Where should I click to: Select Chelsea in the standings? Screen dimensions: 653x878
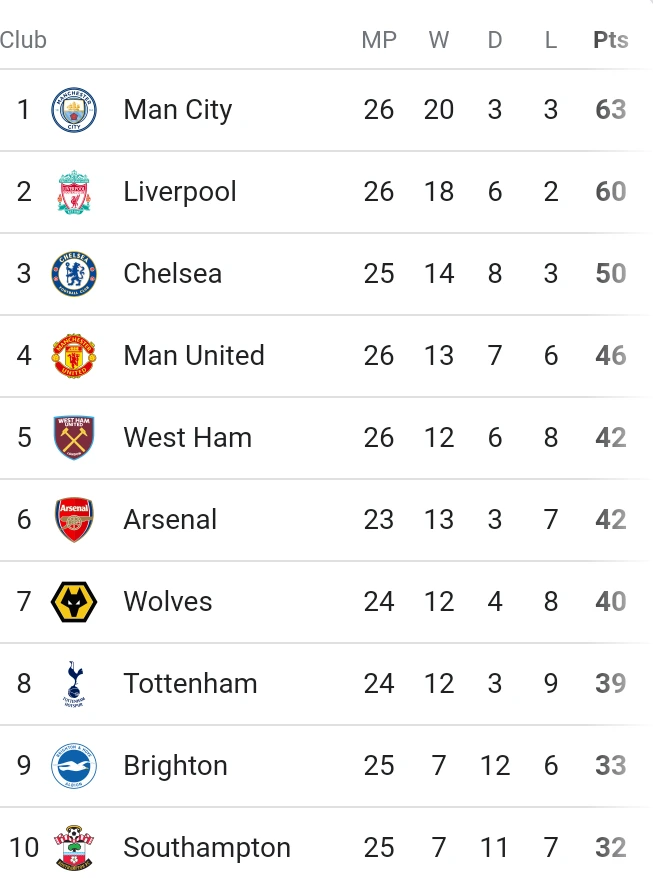(x=326, y=274)
